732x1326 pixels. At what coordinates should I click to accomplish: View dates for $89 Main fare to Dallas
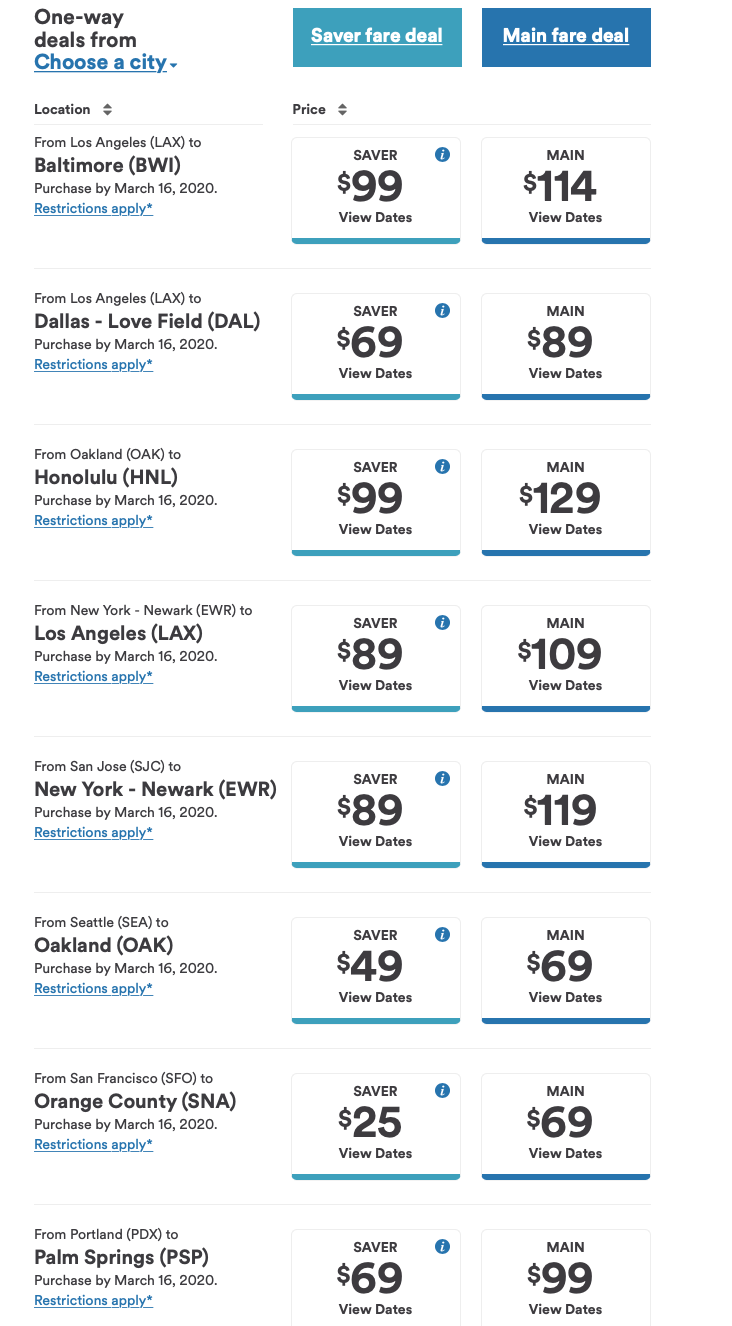pos(565,373)
